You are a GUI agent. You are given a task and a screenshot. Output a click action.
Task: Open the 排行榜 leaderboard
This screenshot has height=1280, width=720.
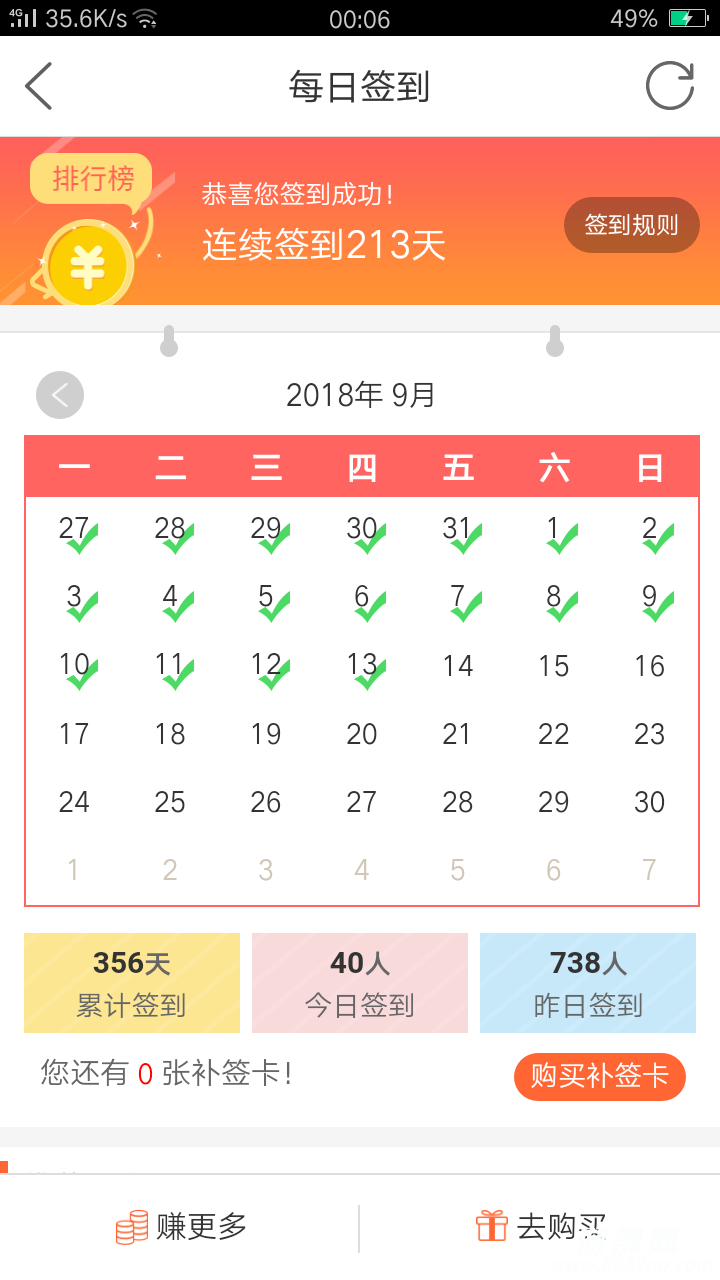(92, 180)
